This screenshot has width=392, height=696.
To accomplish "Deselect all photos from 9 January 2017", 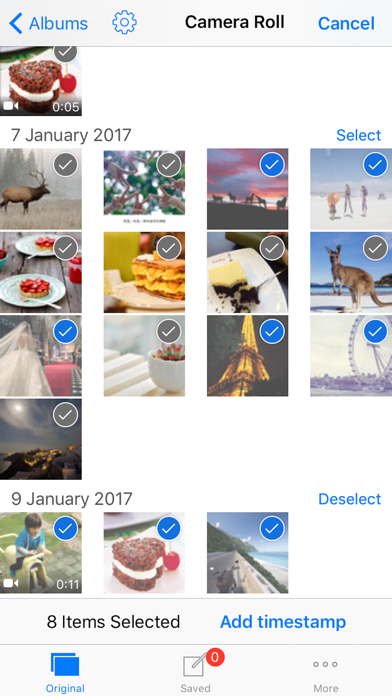I will 349,499.
